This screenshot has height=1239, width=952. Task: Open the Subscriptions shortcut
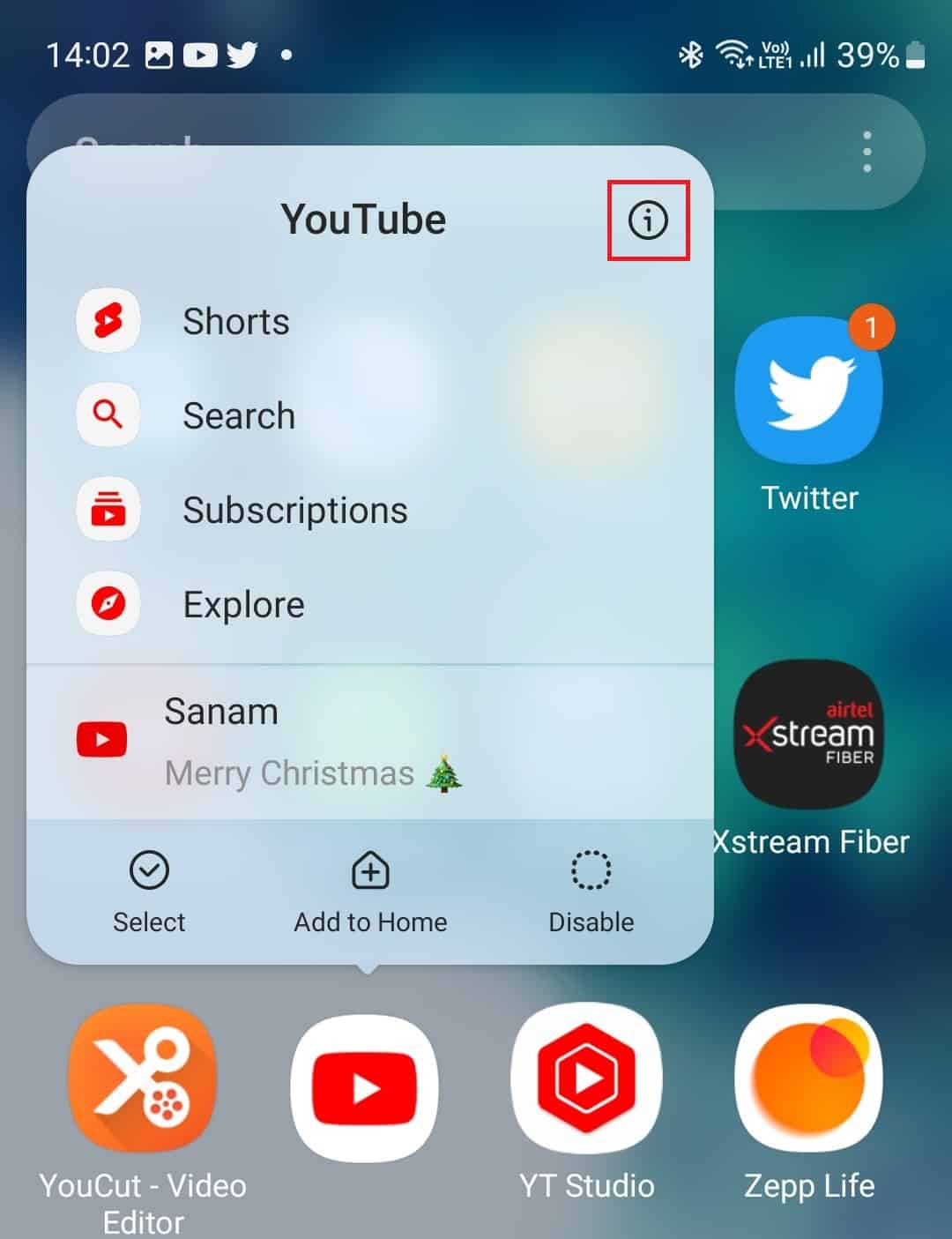click(294, 509)
